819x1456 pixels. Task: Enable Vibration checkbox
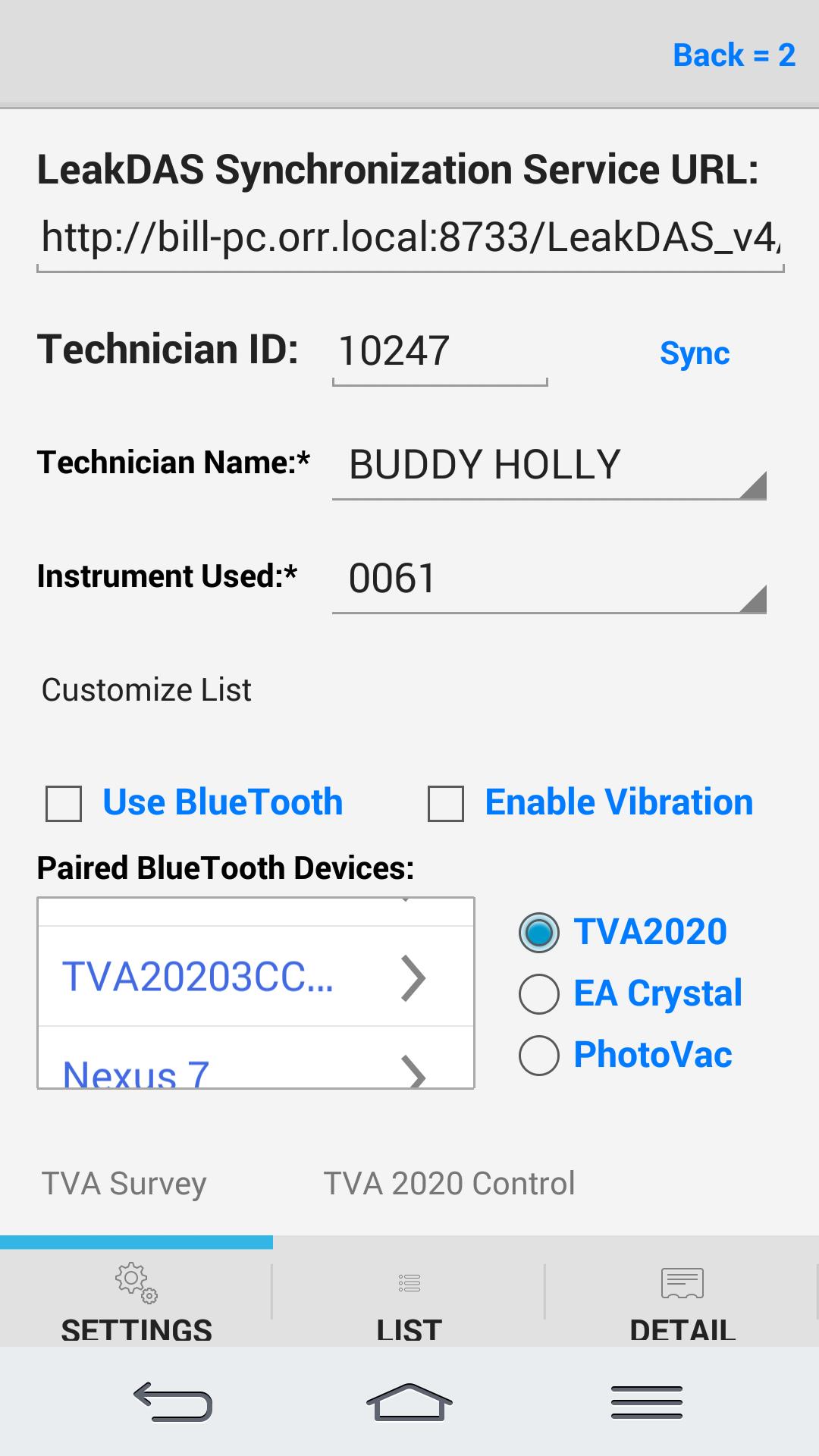pyautogui.click(x=447, y=803)
